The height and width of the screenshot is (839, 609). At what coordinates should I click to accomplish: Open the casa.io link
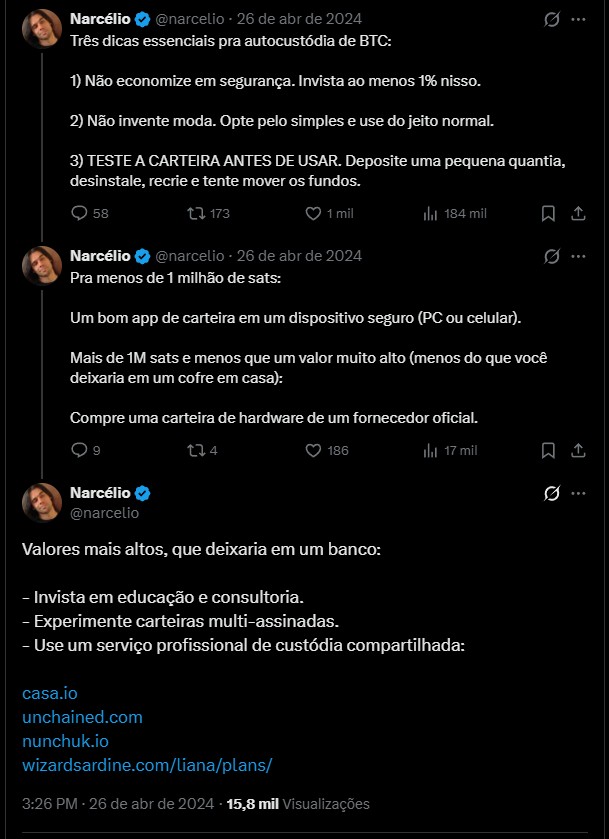tap(50, 692)
